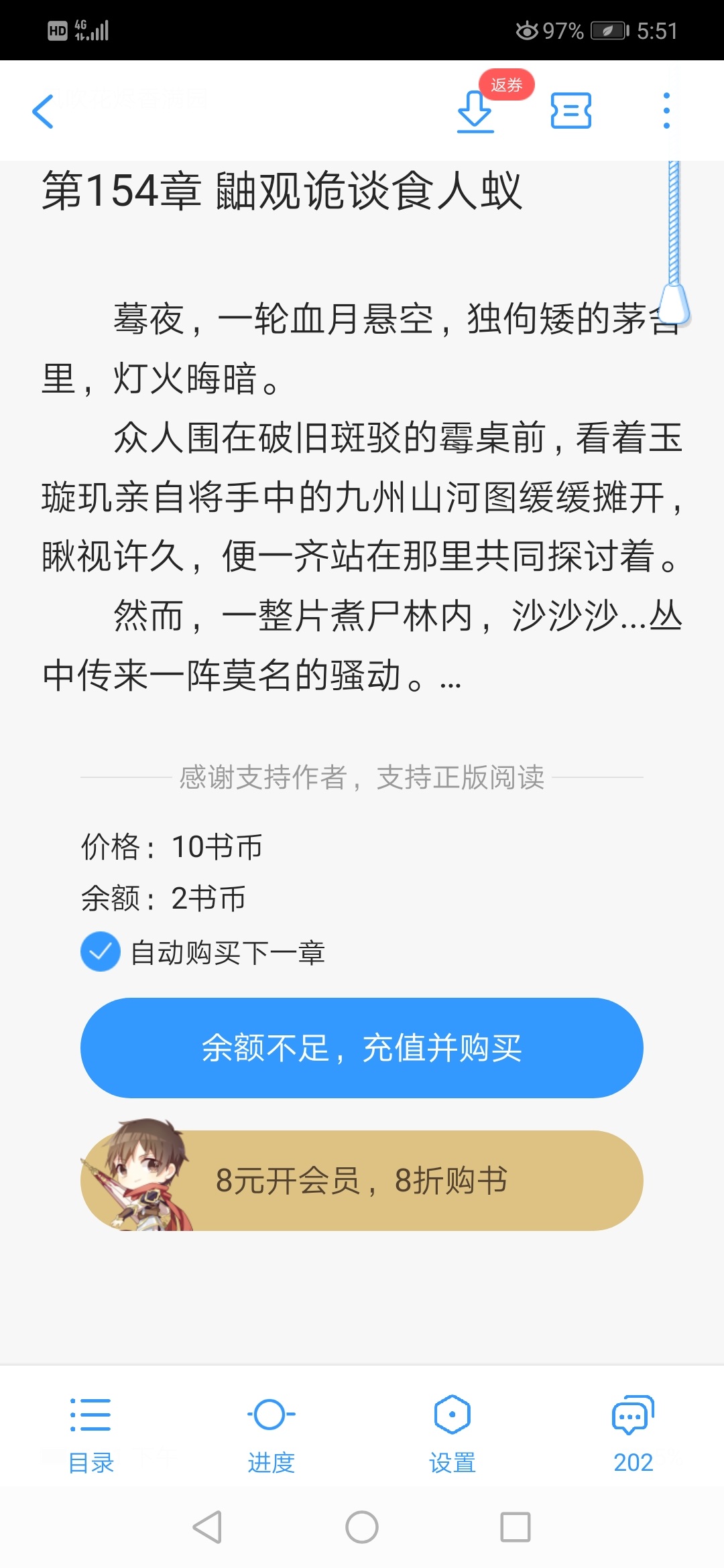This screenshot has width=724, height=1568.
Task: Go back using the top-left arrow
Action: (x=43, y=111)
